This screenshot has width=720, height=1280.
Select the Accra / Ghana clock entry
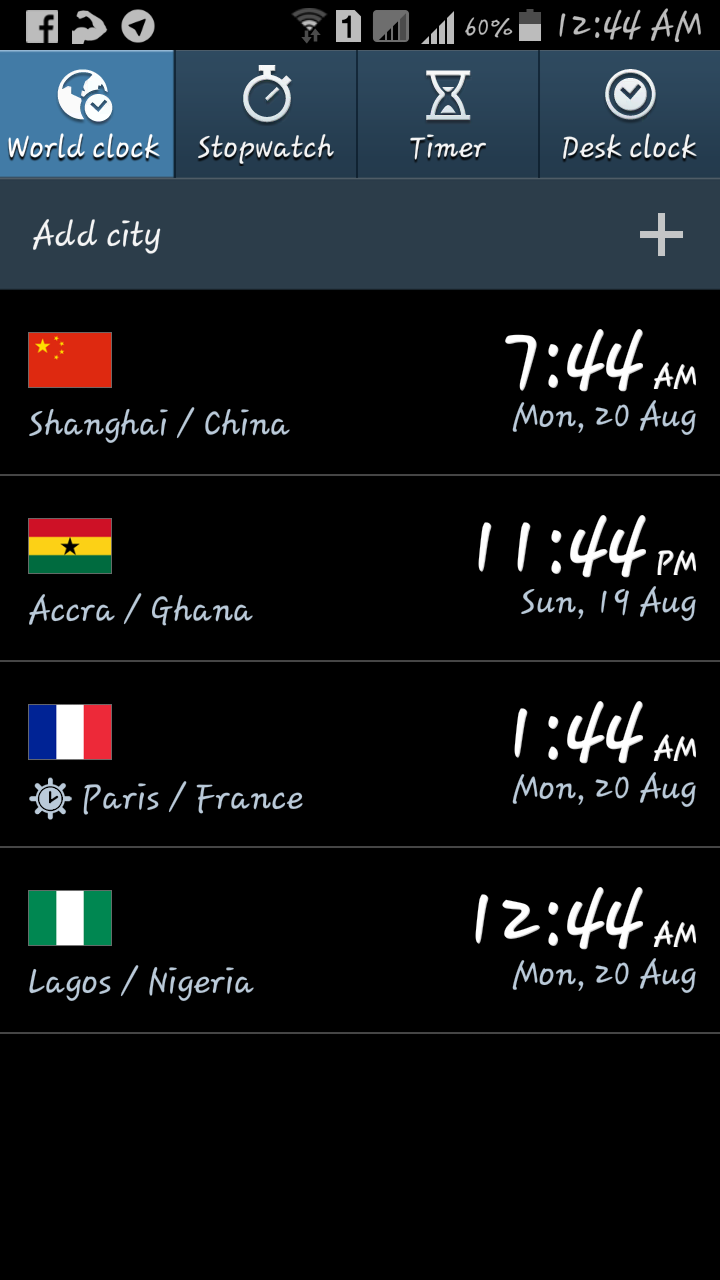click(x=360, y=569)
